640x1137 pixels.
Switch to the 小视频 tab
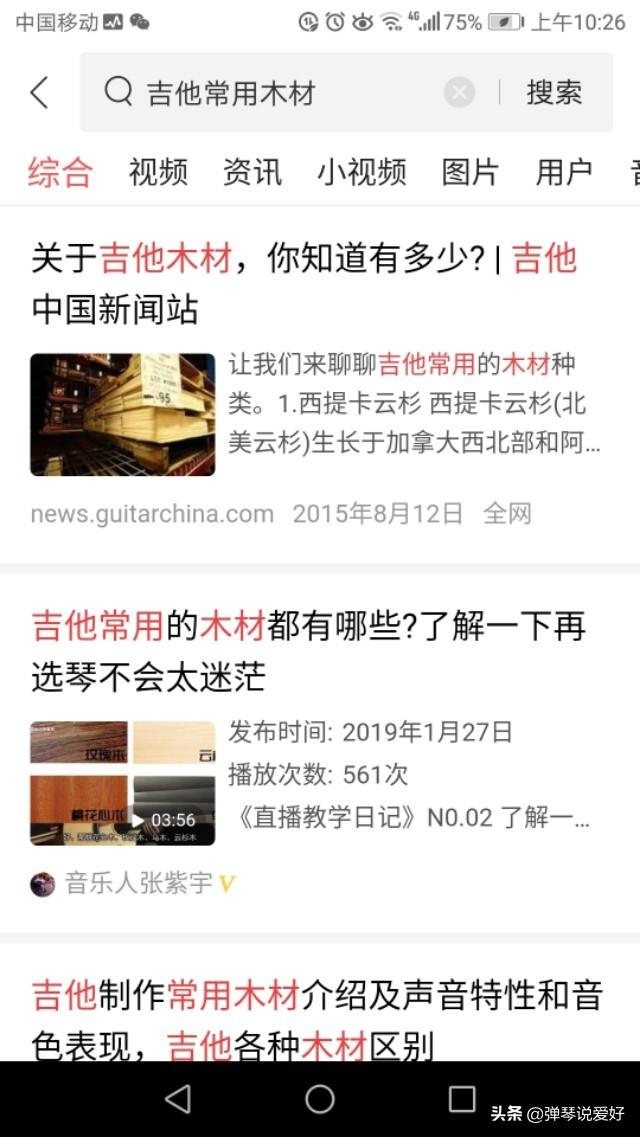pos(361,172)
